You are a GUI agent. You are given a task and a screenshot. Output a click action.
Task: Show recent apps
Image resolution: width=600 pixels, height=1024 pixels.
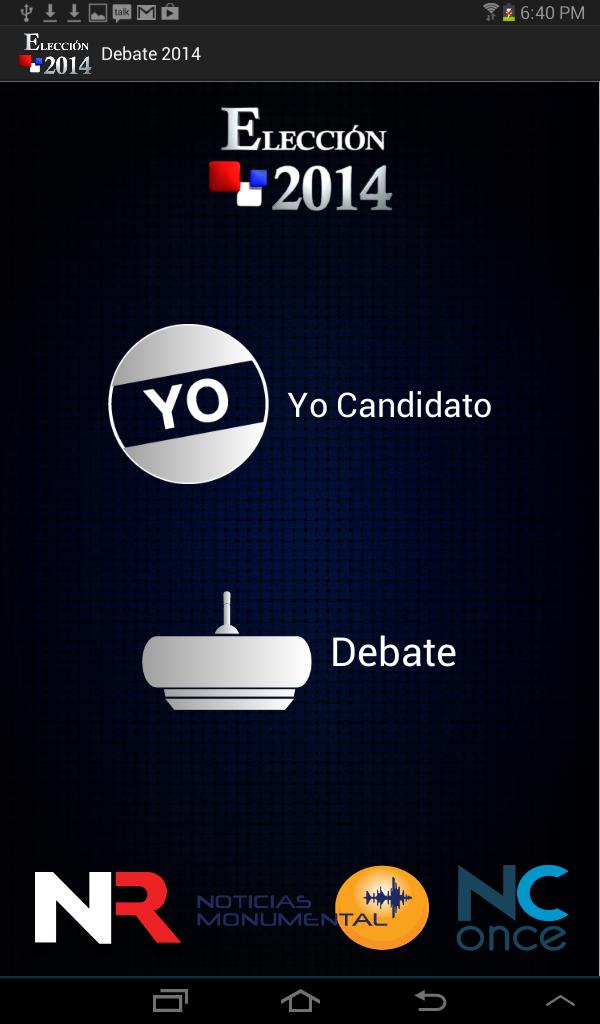[x=170, y=999]
